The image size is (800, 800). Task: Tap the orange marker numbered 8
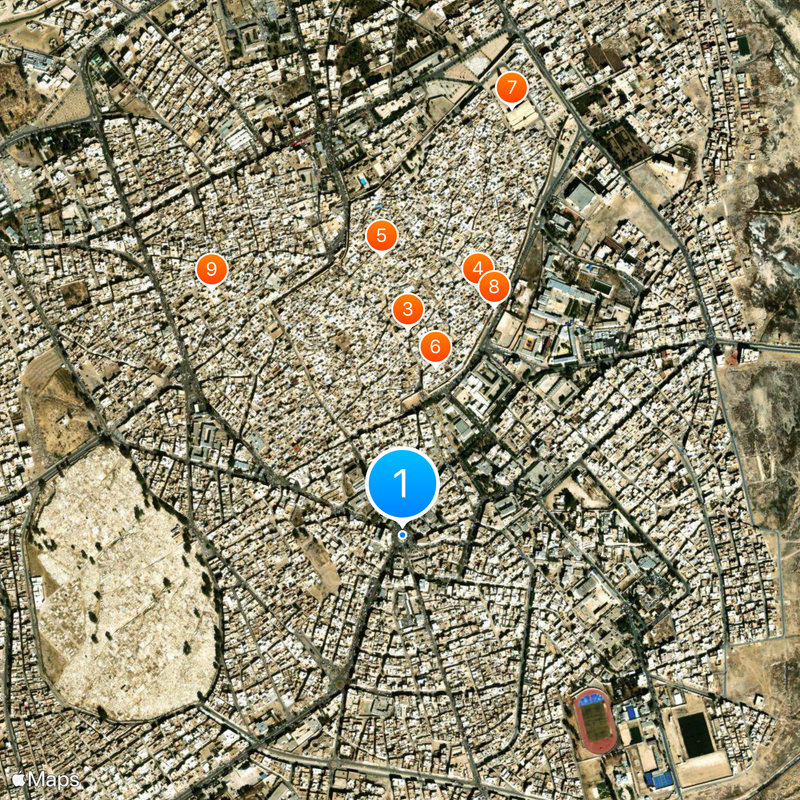(x=495, y=288)
